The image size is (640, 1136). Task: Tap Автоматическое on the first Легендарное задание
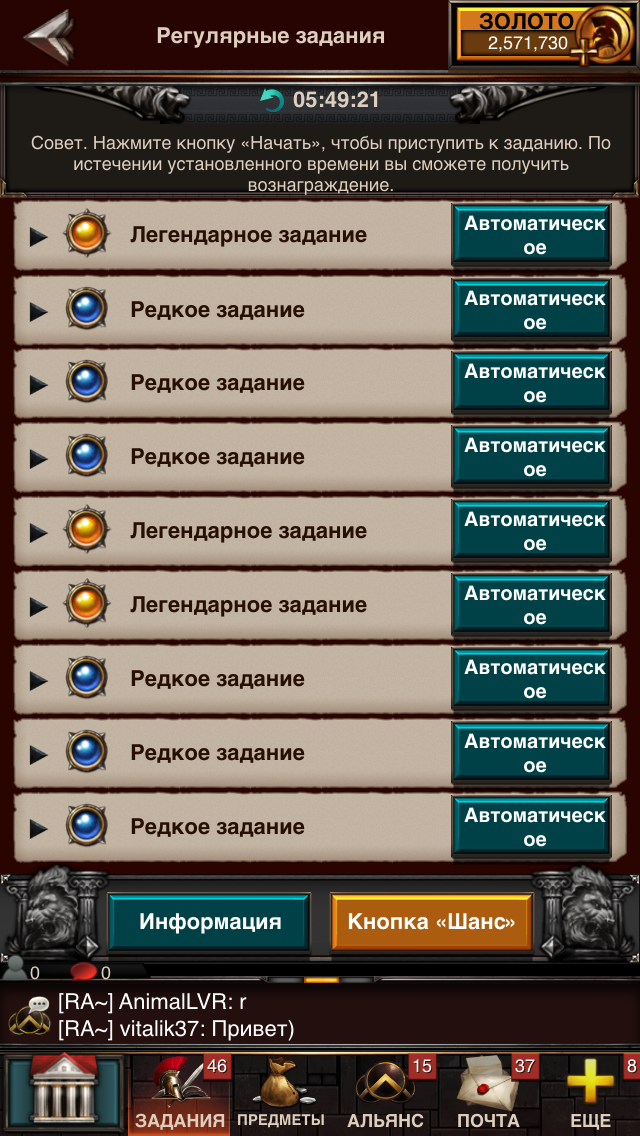click(534, 235)
